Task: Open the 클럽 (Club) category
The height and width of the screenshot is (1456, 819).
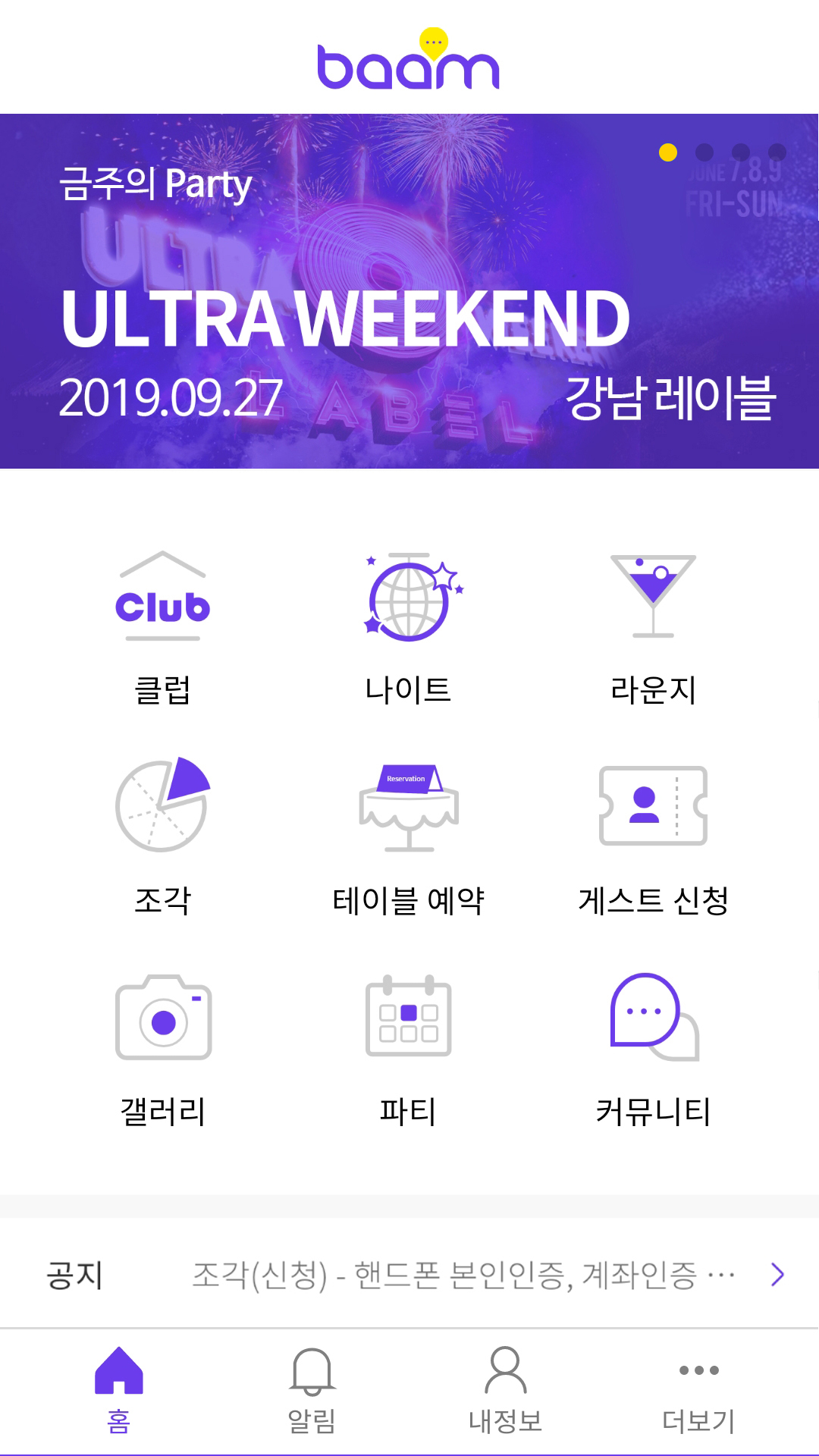Action: pos(162,628)
